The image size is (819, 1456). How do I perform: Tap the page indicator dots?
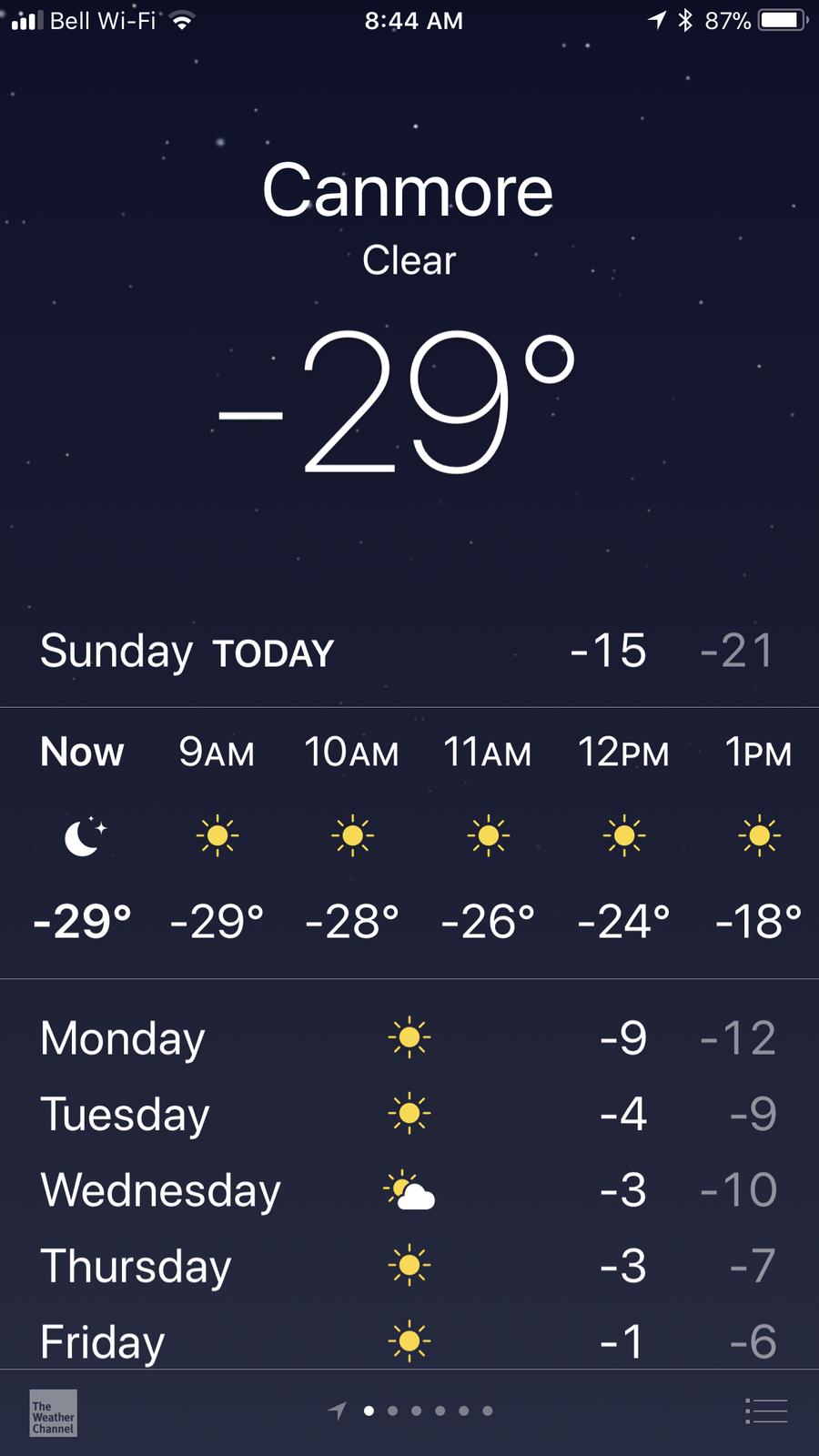point(415,1411)
